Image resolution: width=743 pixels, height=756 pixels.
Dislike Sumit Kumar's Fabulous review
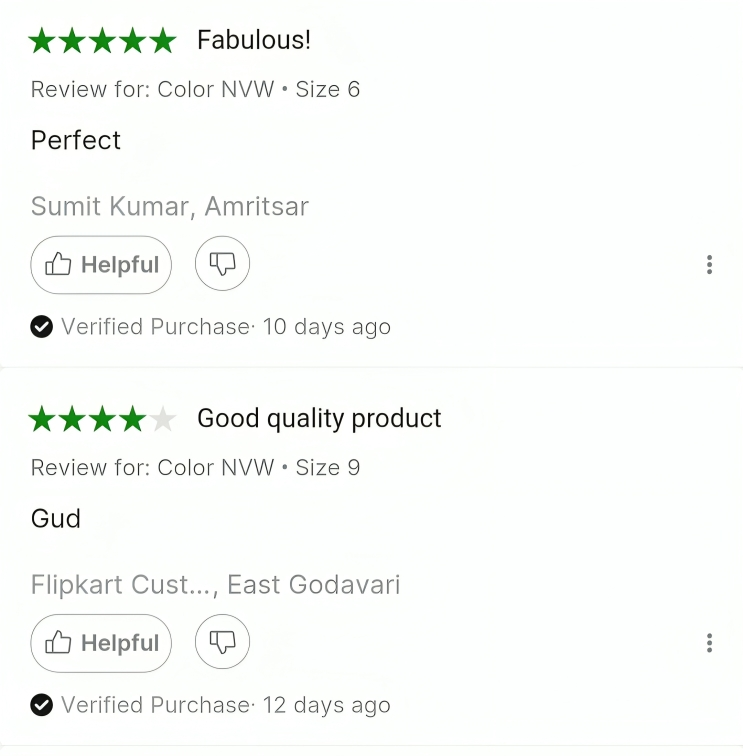tap(222, 264)
